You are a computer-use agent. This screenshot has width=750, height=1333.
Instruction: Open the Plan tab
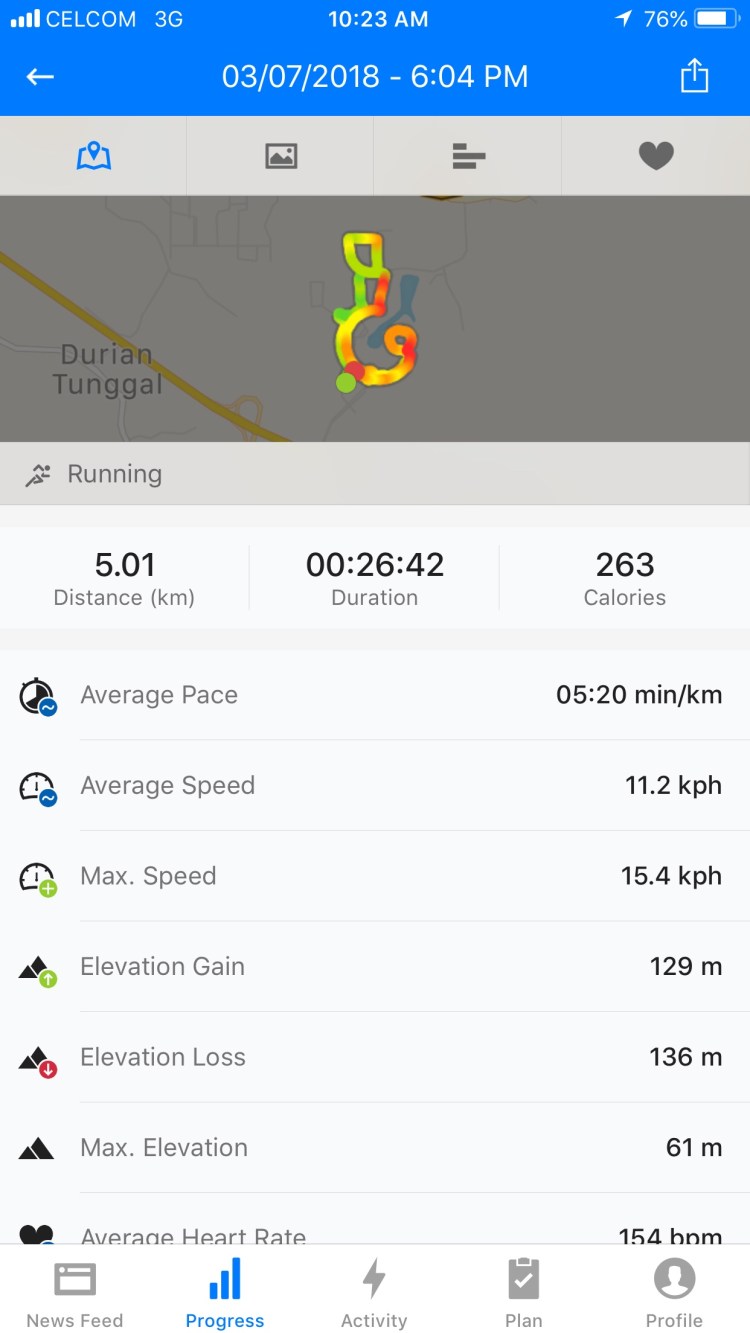pos(524,1292)
